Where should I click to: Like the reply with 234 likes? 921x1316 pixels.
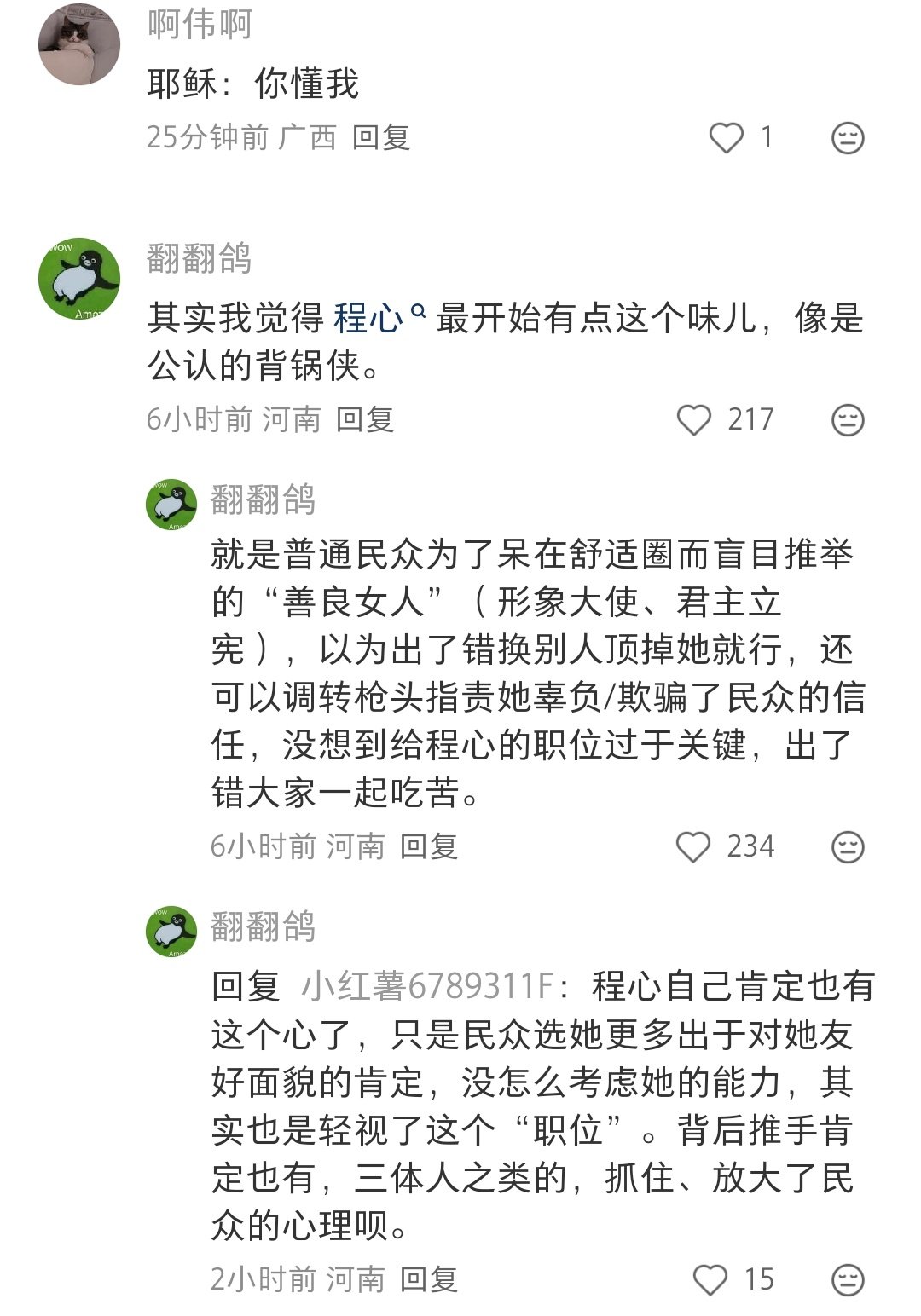pos(693,846)
